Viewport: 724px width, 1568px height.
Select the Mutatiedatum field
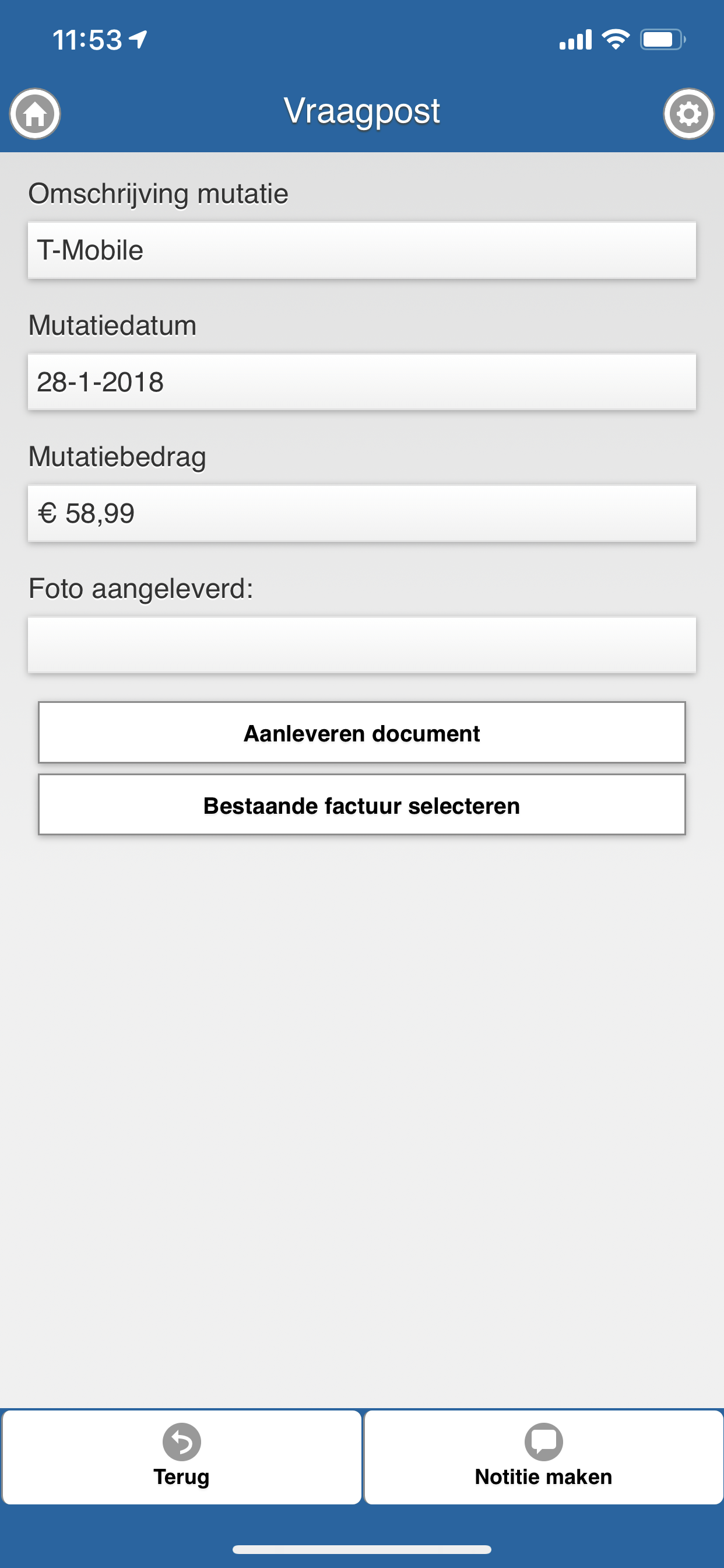pyautogui.click(x=361, y=381)
